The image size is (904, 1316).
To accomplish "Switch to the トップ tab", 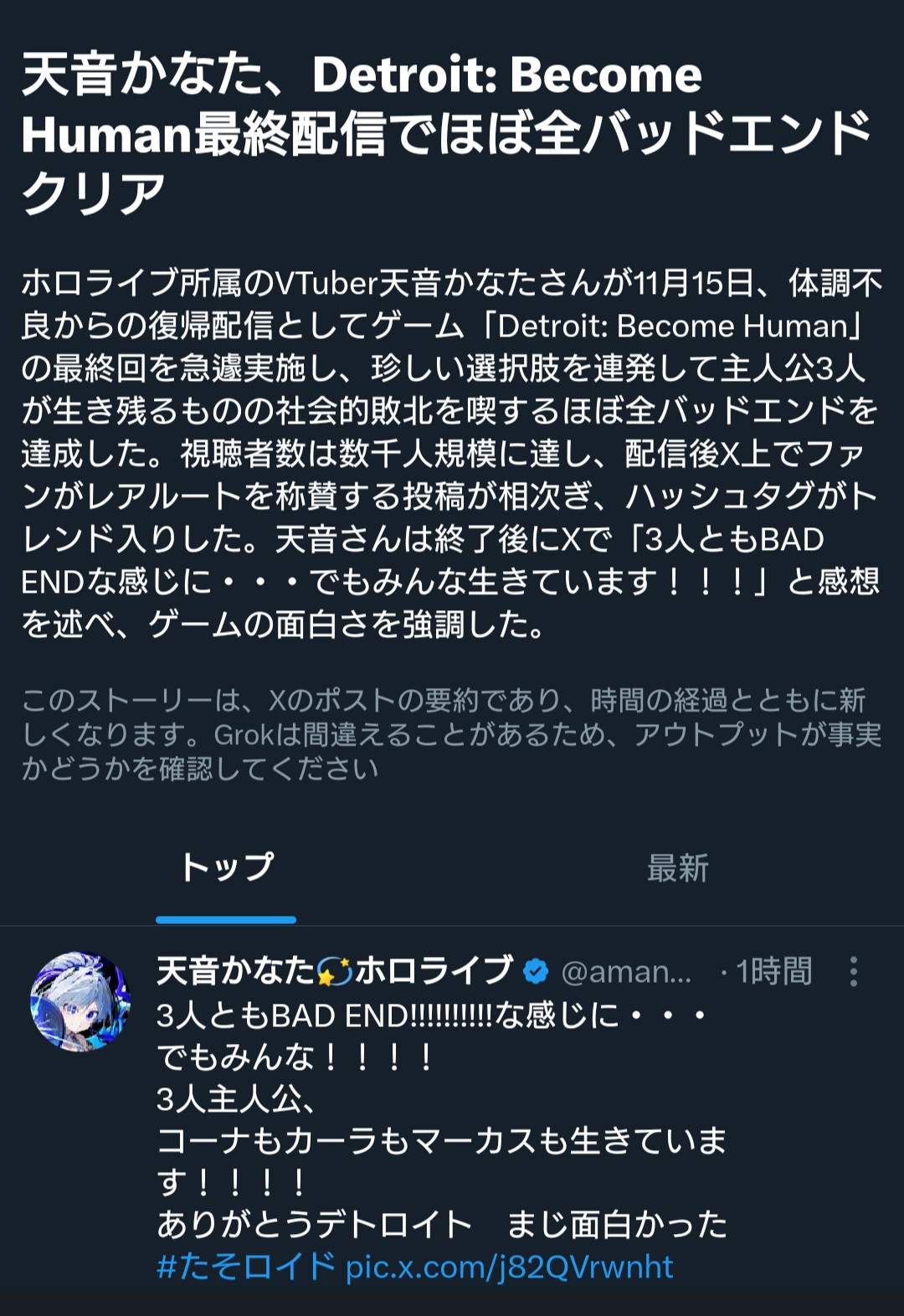I will click(226, 868).
